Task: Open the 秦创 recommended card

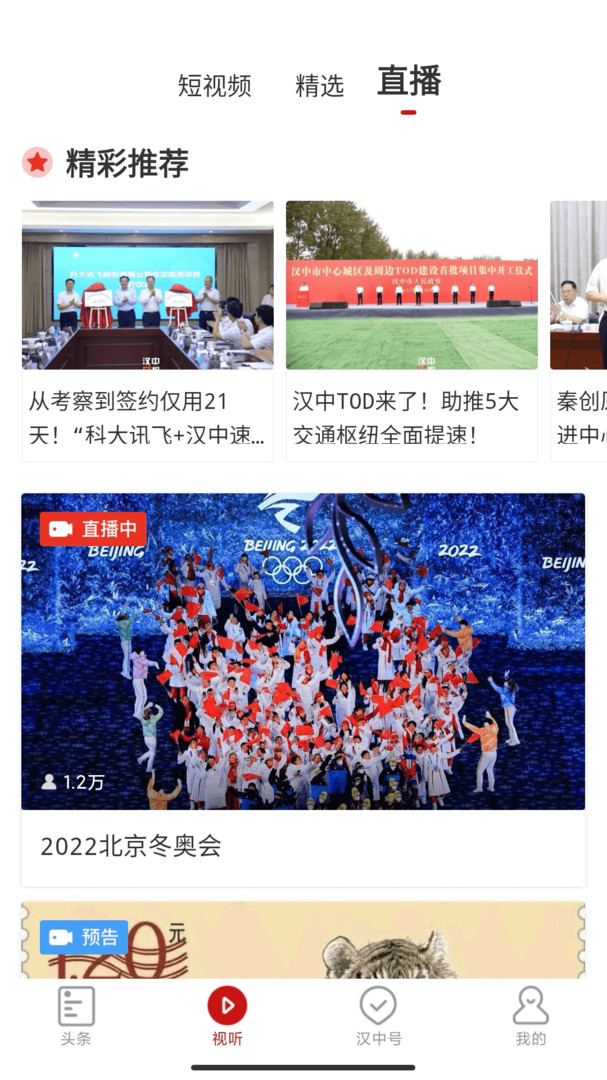Action: pyautogui.click(x=580, y=330)
